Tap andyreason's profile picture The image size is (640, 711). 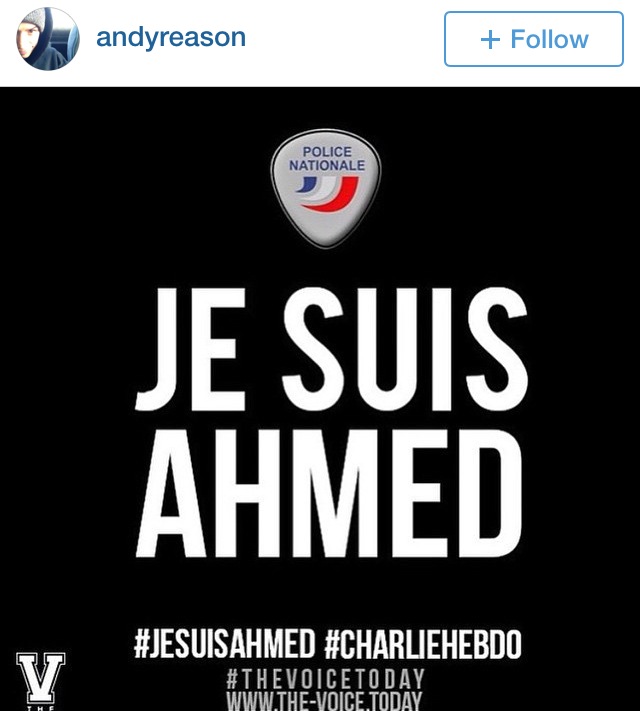point(48,39)
